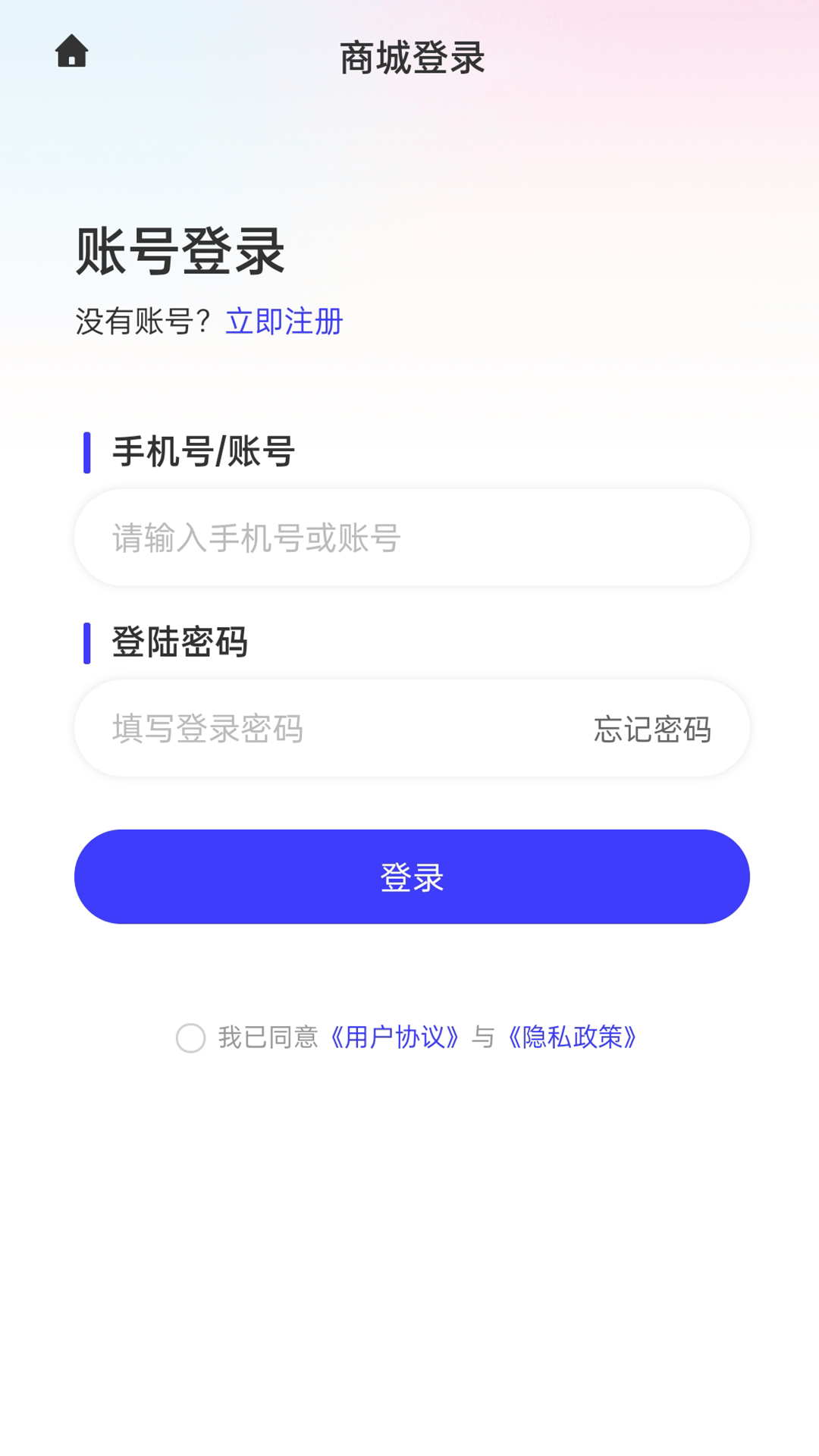Select the 填写登录密码 password field
The width and height of the screenshot is (819, 1456).
tap(303, 730)
